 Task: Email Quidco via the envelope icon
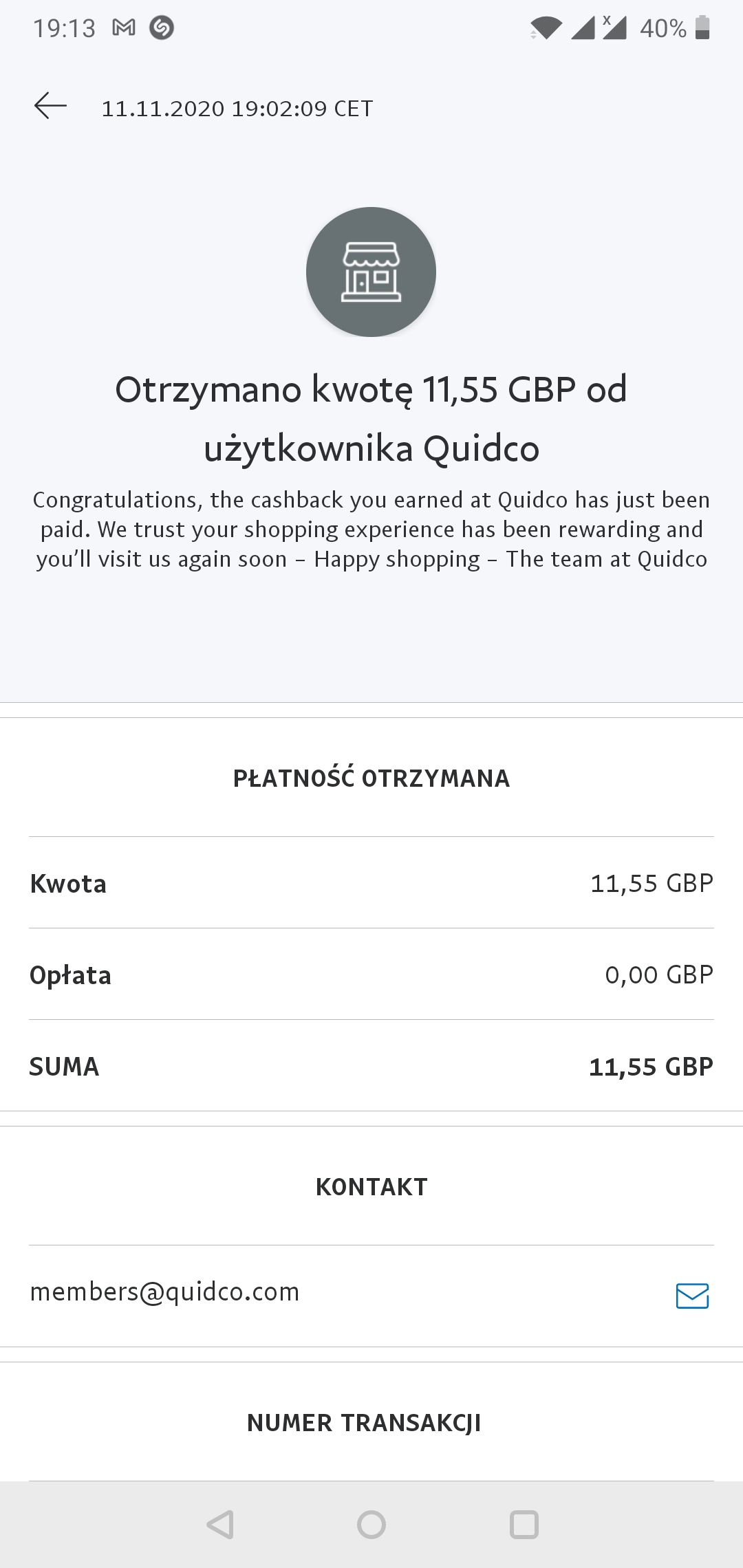pos(692,1296)
